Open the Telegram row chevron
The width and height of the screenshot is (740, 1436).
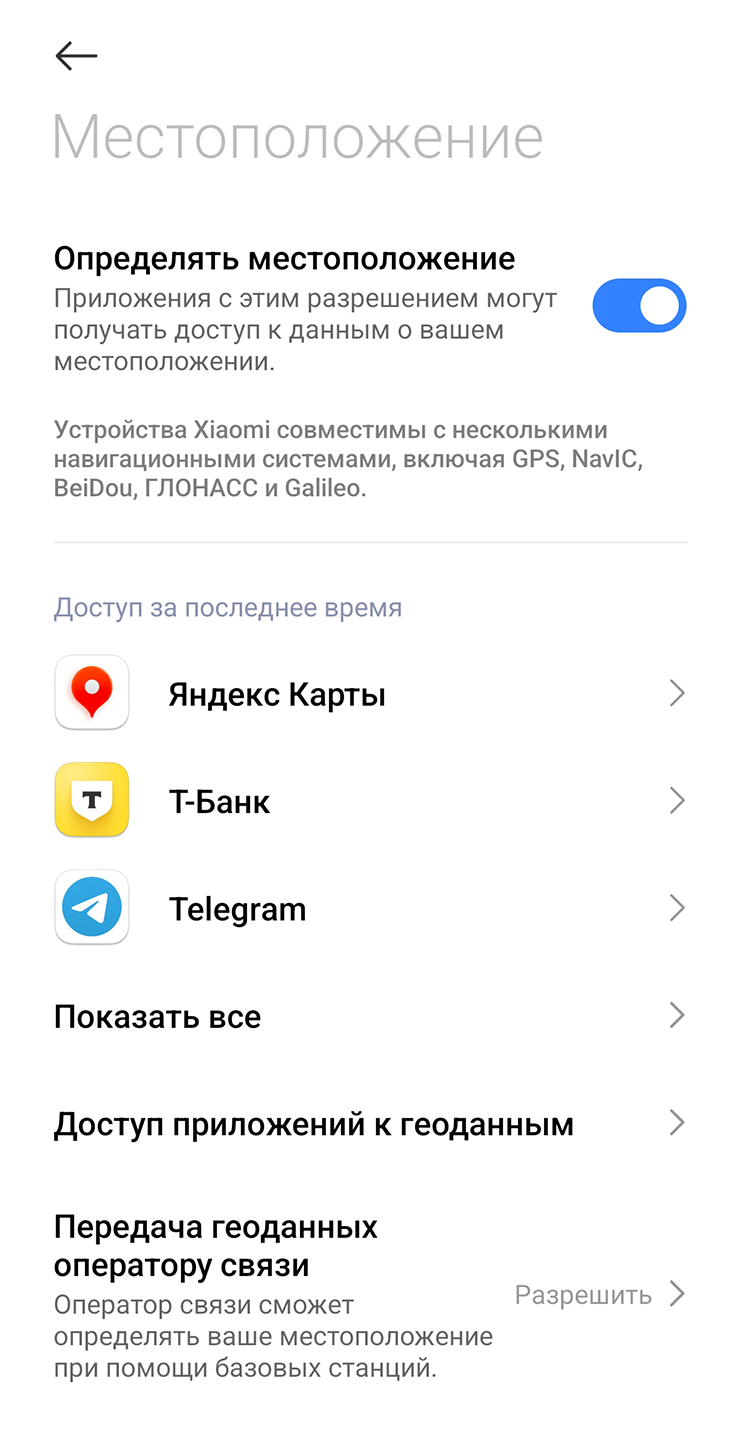[678, 907]
